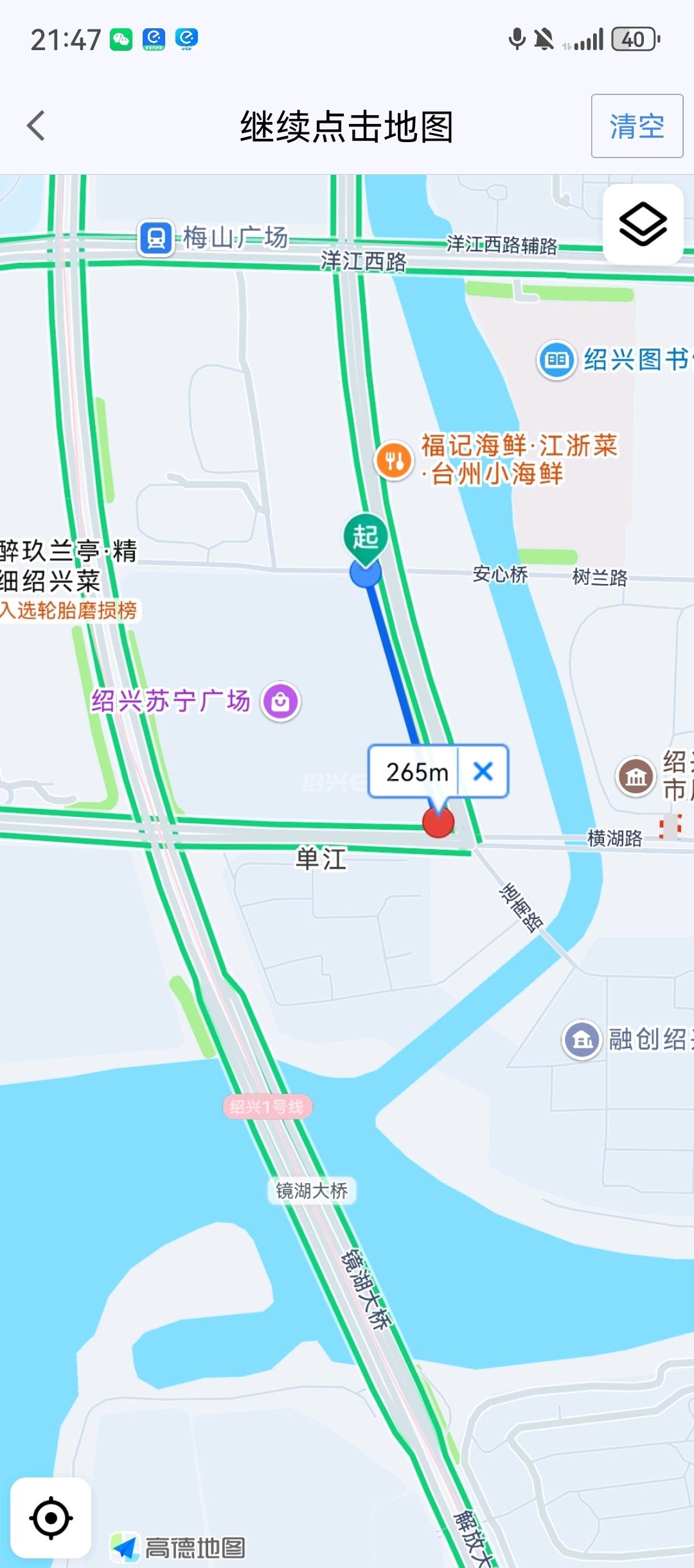The image size is (694, 1568).
Task: Tap the 清空 button to clear measurements
Action: [x=636, y=126]
